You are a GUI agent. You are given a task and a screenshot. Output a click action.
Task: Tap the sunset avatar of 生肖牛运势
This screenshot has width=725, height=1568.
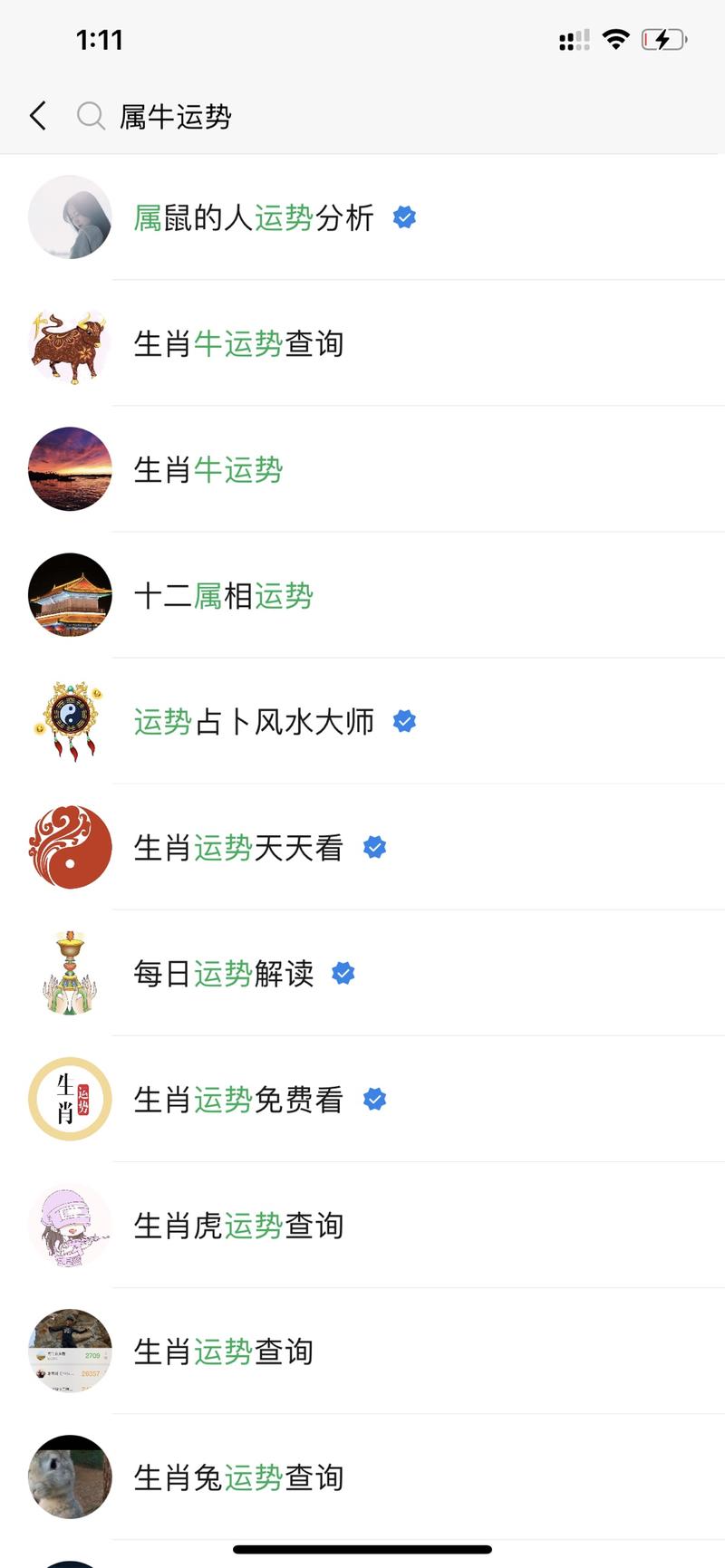coord(69,470)
